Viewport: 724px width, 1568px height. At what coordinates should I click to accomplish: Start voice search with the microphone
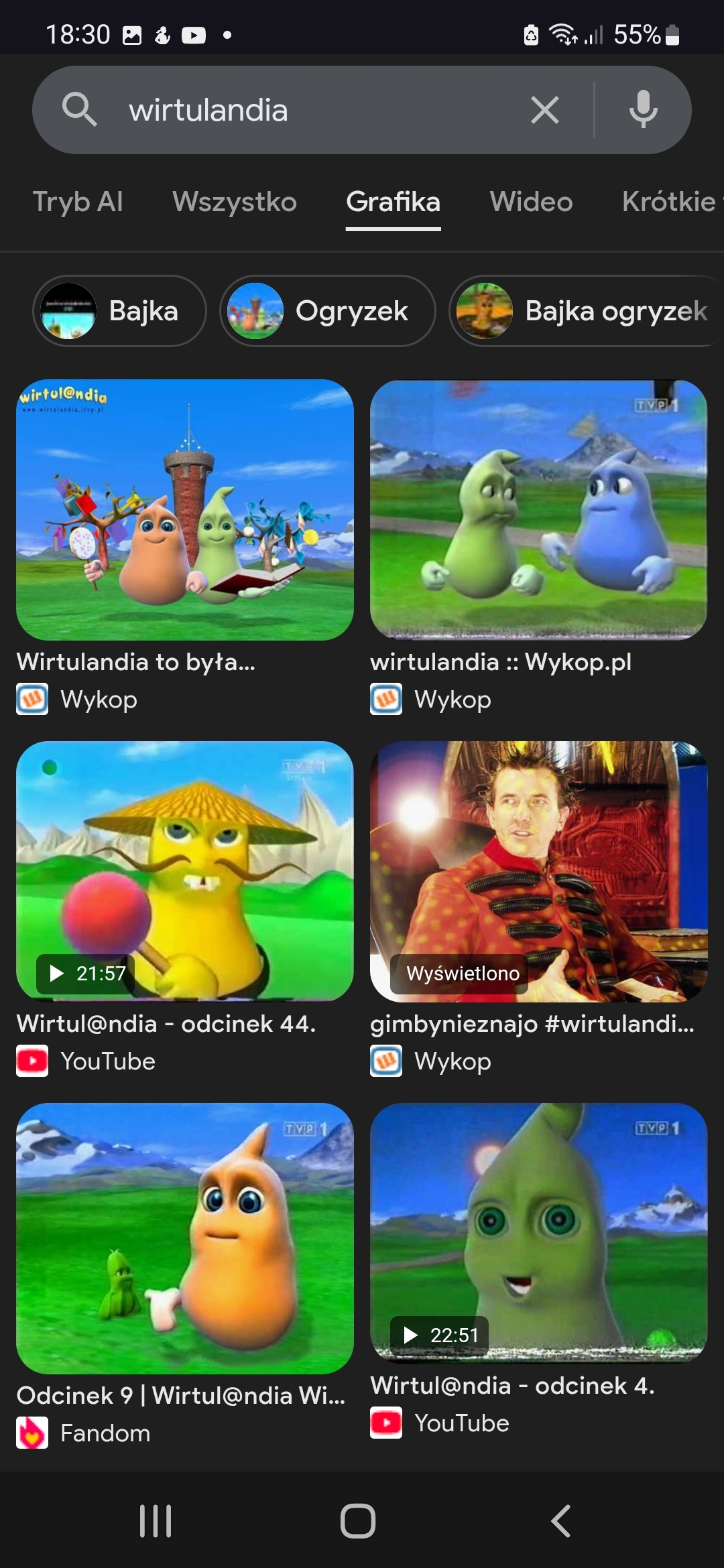point(643,110)
